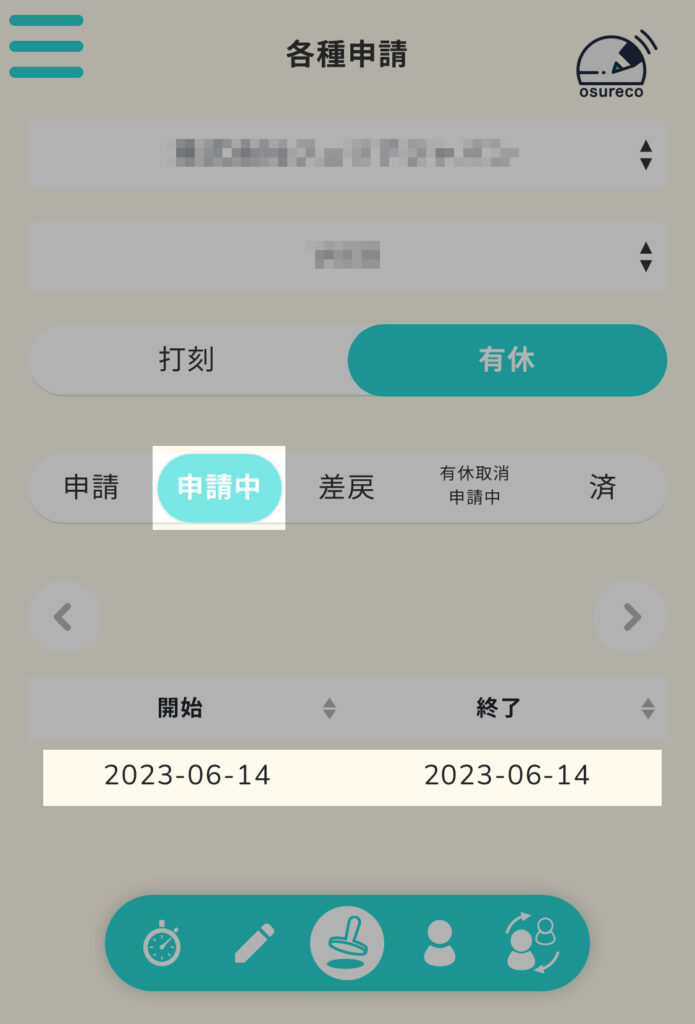
Task: Select the 有休 segment
Action: [507, 360]
